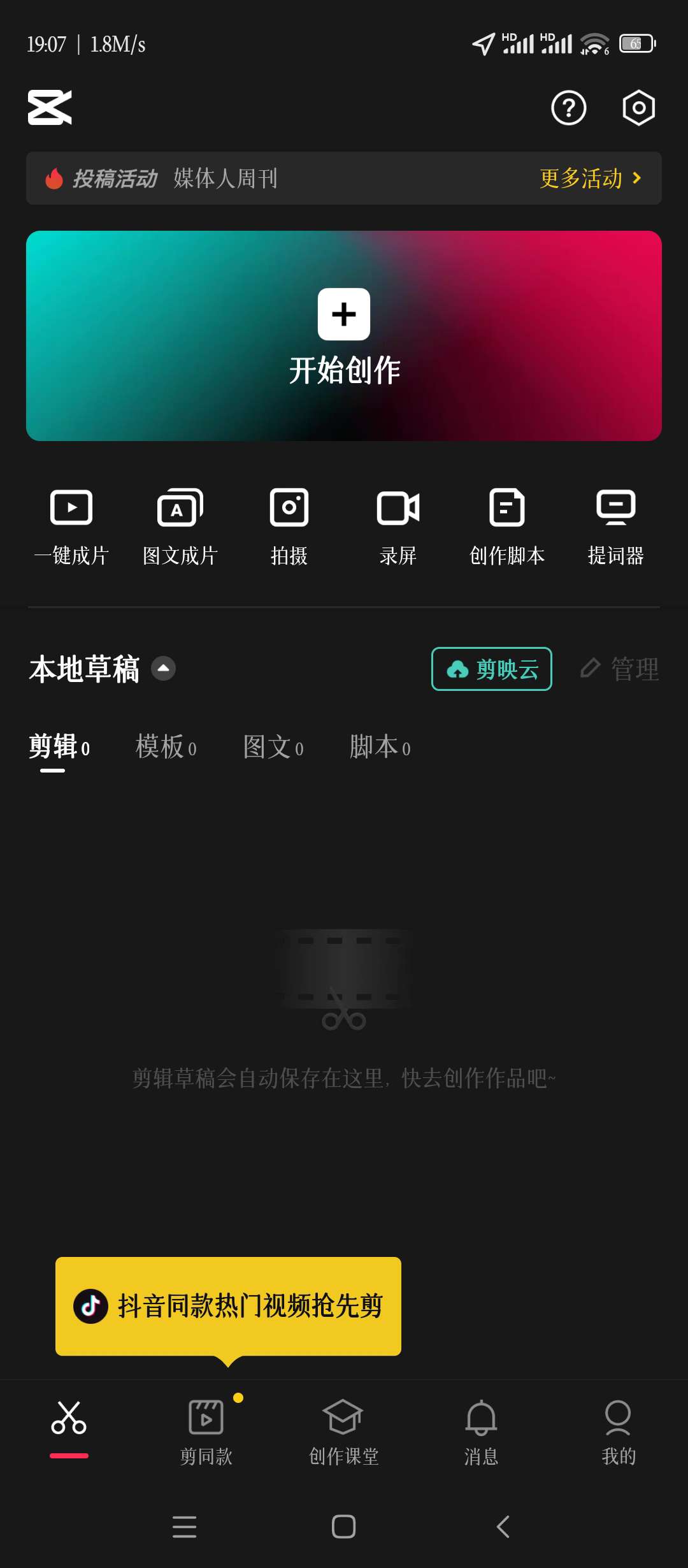Collapse the 本地草稿 section arrow
688x1568 pixels.
[163, 669]
